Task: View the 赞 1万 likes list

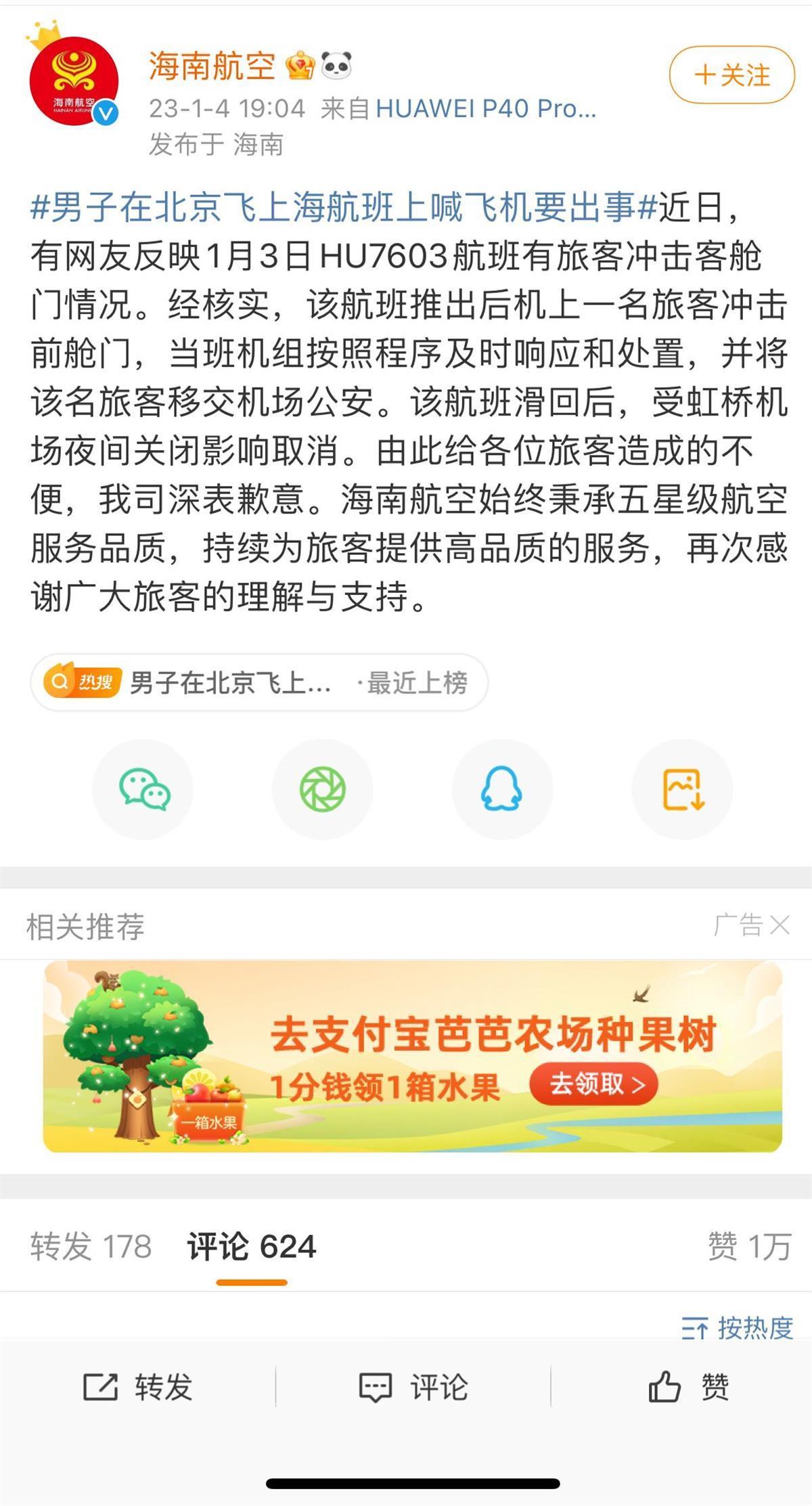Action: click(749, 1246)
